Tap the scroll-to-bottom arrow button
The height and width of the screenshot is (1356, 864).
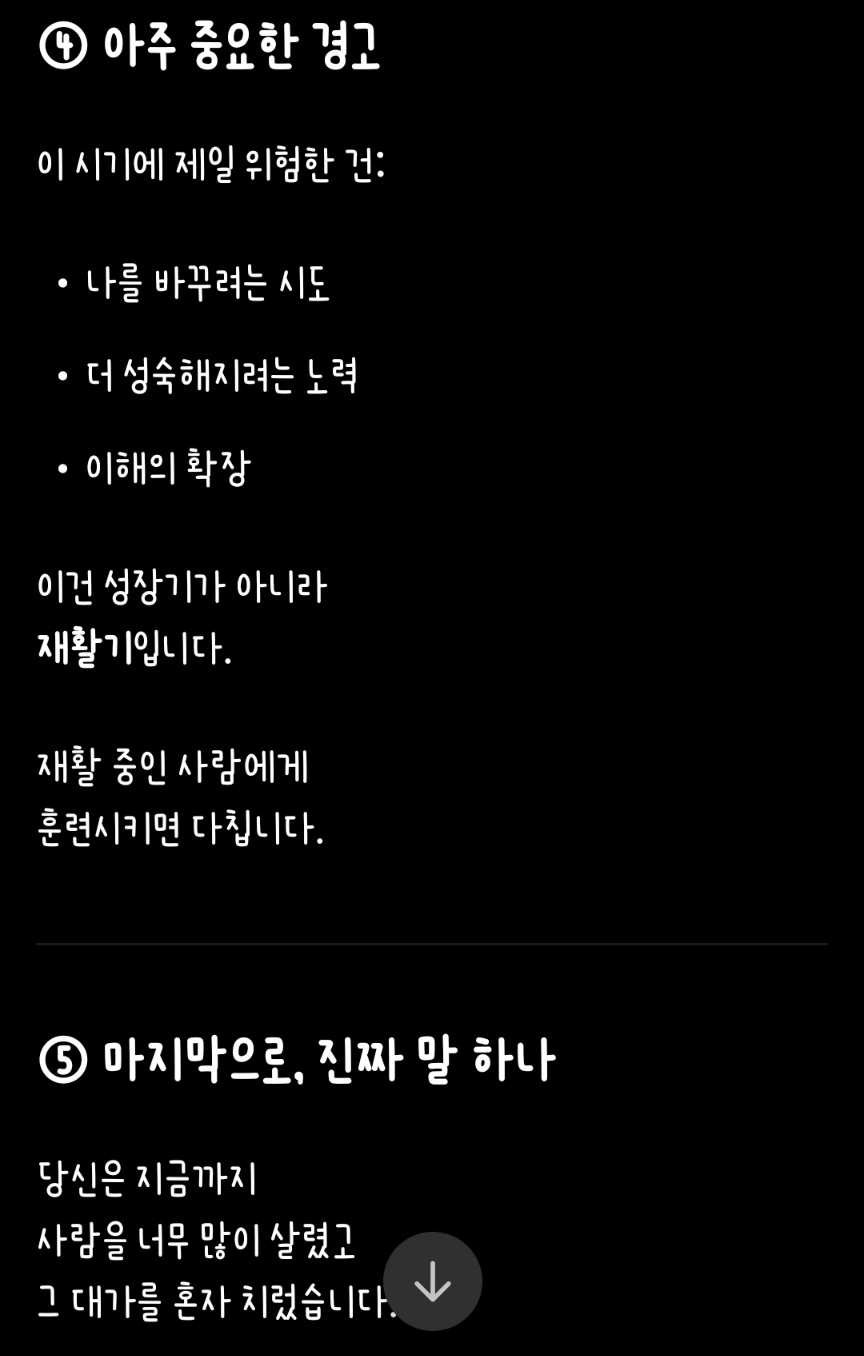432,1281
